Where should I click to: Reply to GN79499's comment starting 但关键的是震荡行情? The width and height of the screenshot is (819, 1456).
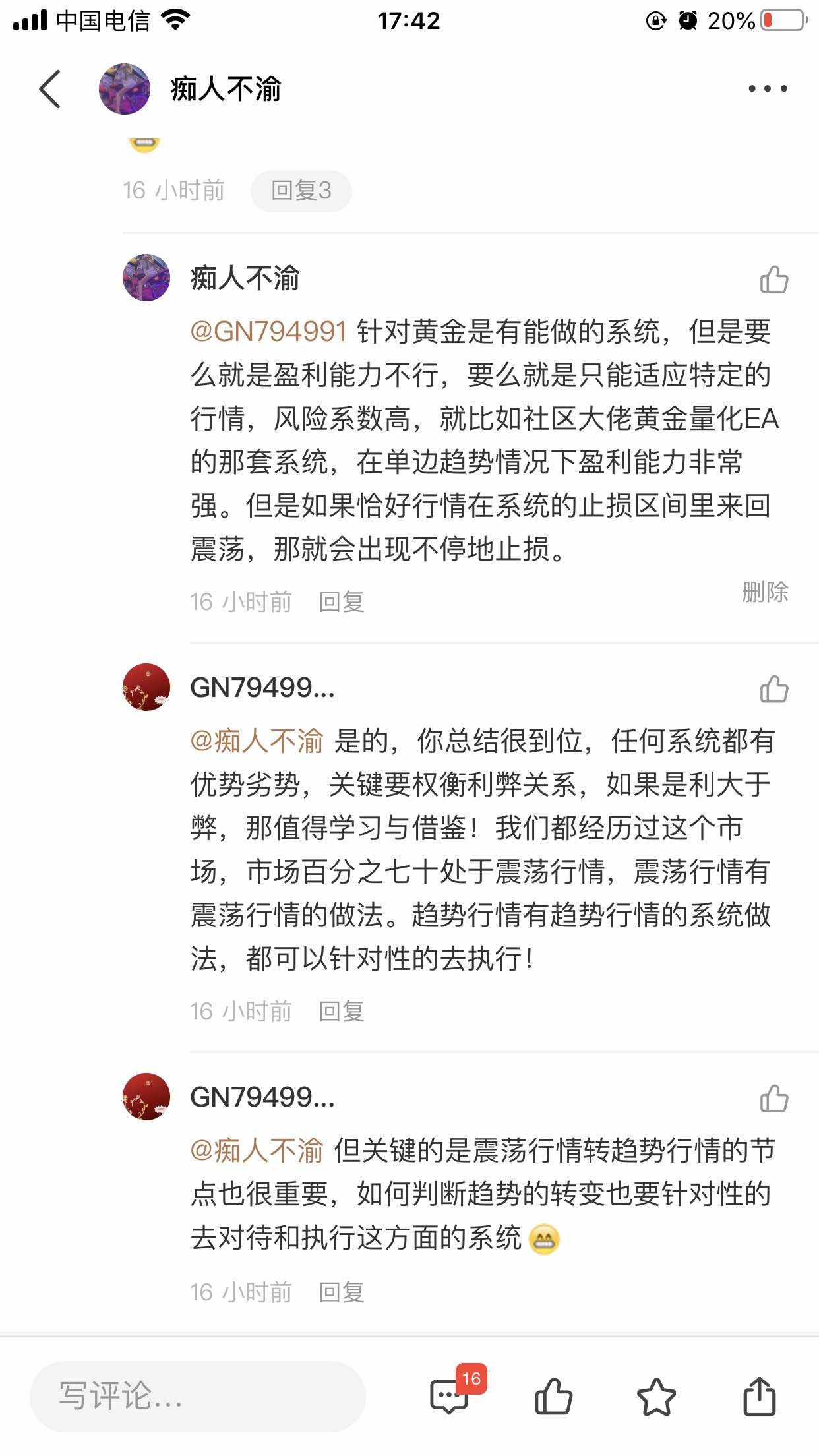[x=341, y=1292]
